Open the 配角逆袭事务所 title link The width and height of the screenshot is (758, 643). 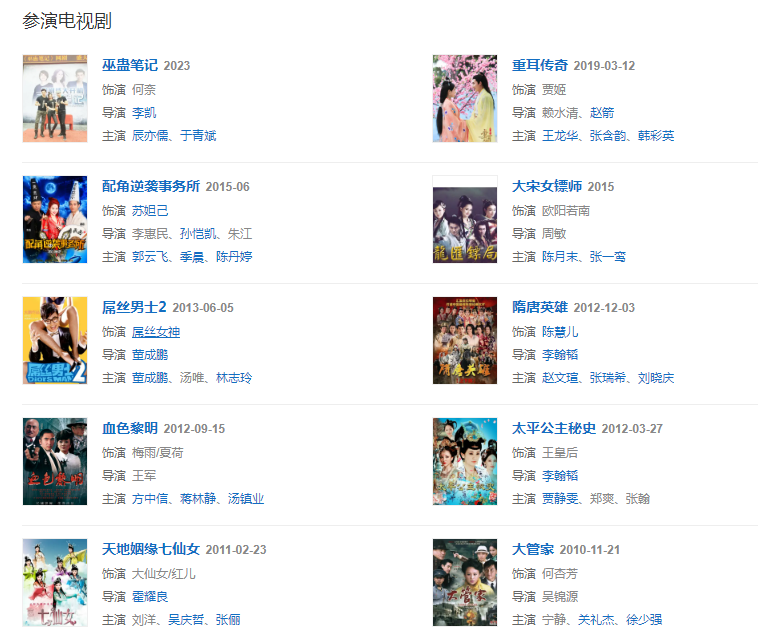(151, 186)
